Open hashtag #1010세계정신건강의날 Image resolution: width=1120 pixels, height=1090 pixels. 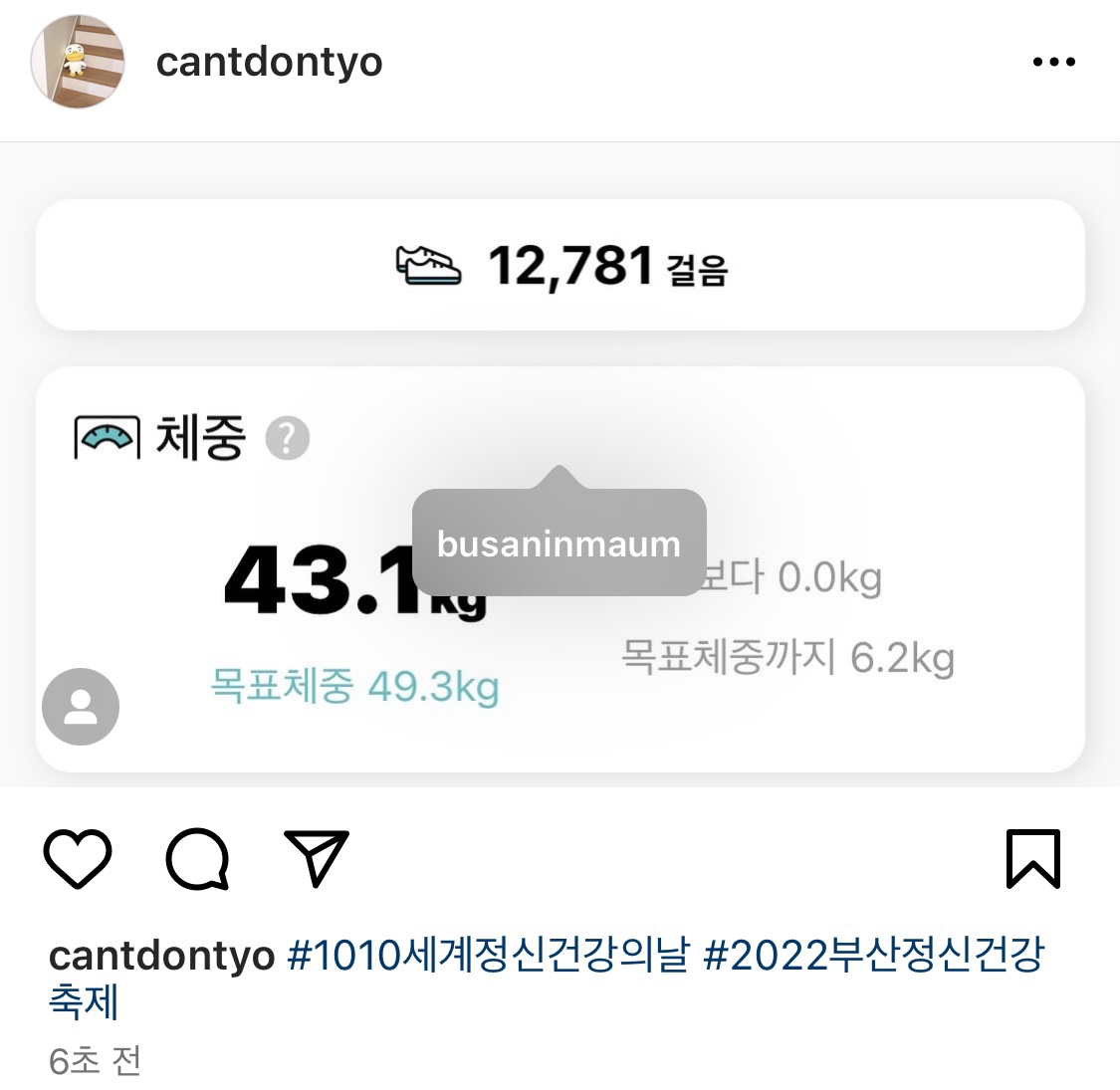(x=488, y=956)
